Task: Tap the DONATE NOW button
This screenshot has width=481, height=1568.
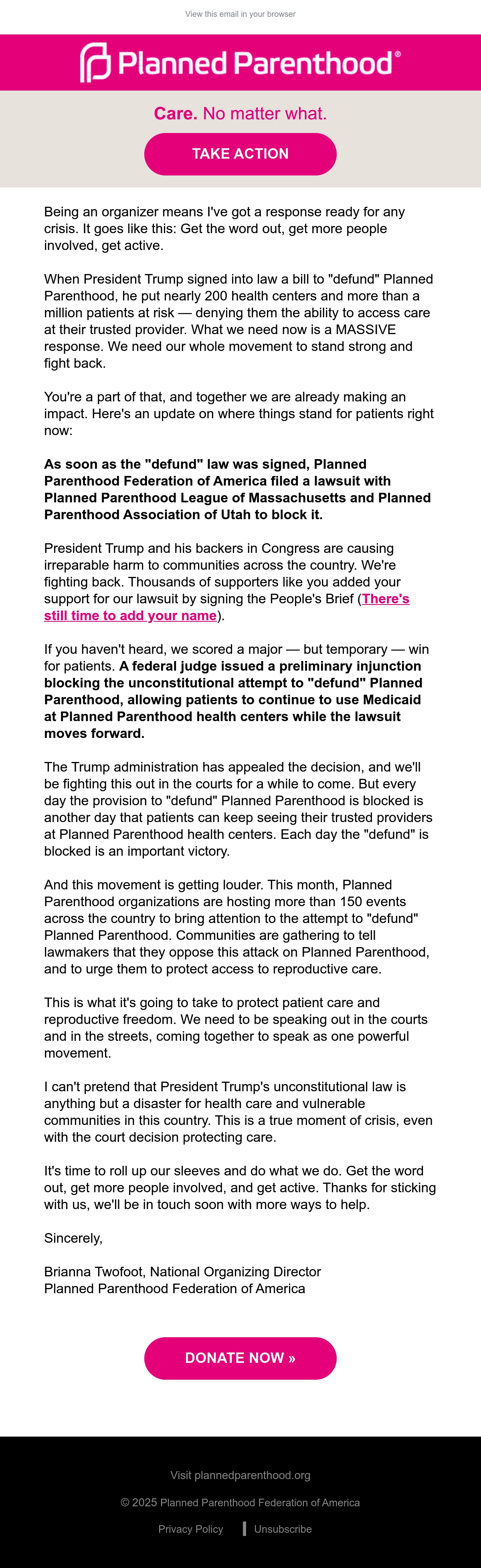Action: 240,1358
